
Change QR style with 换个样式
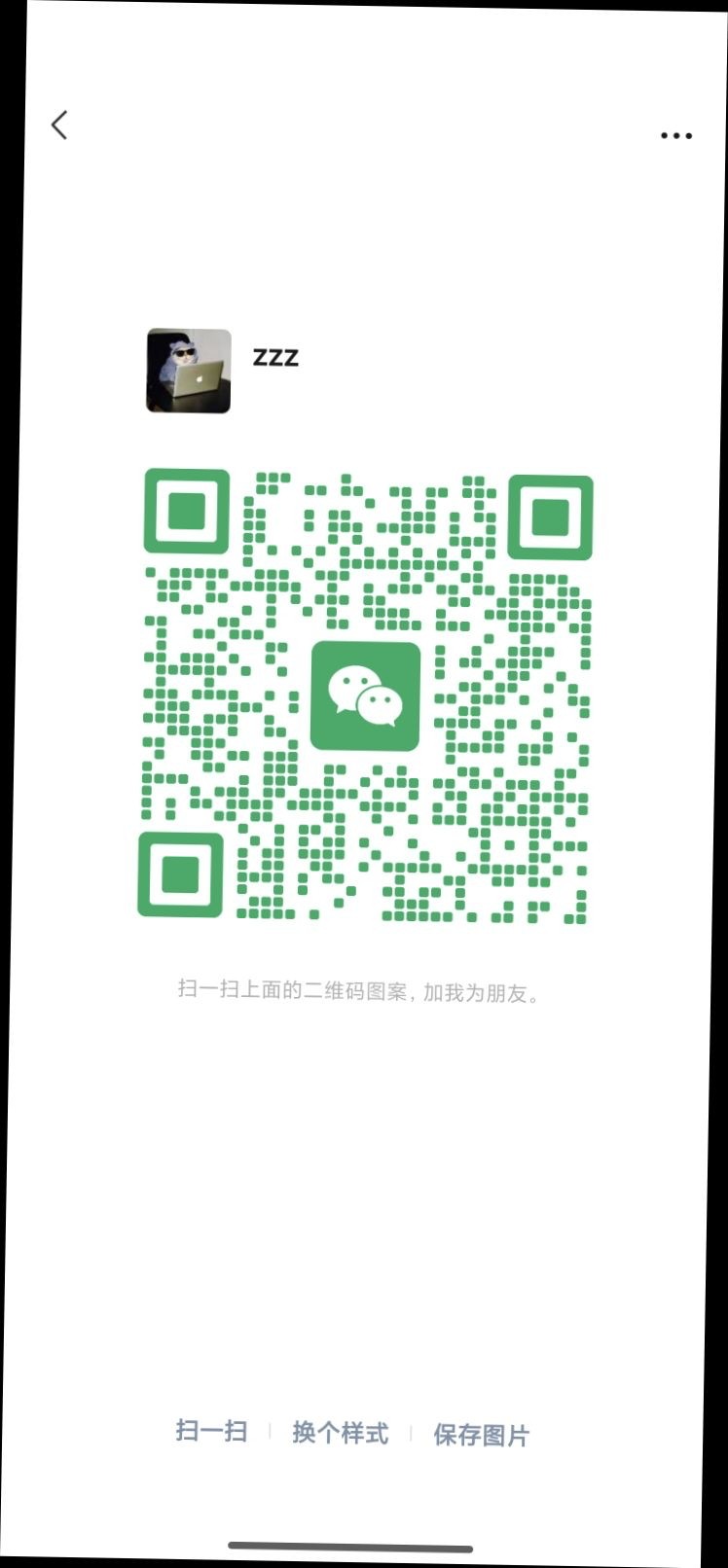(340, 1433)
